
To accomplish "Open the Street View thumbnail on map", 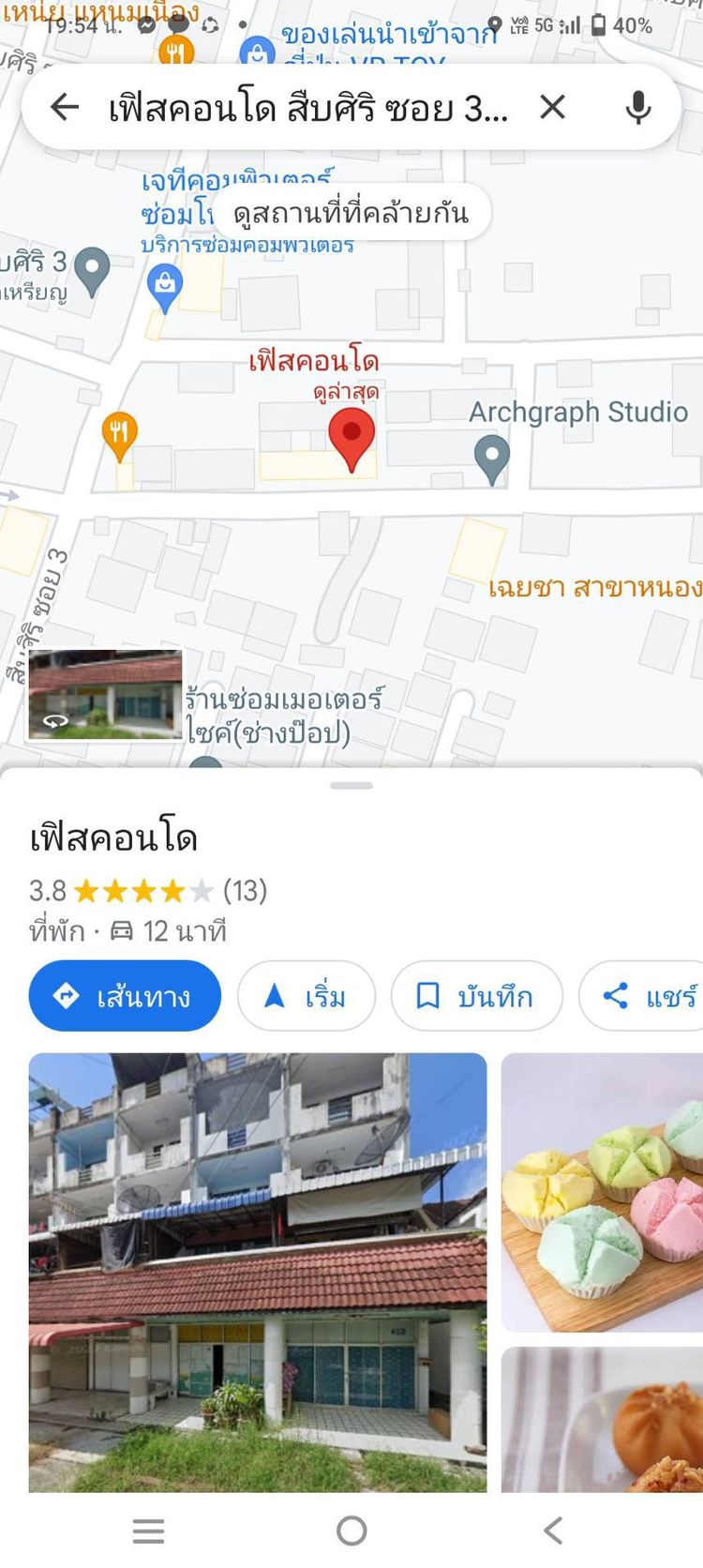I will (x=105, y=695).
